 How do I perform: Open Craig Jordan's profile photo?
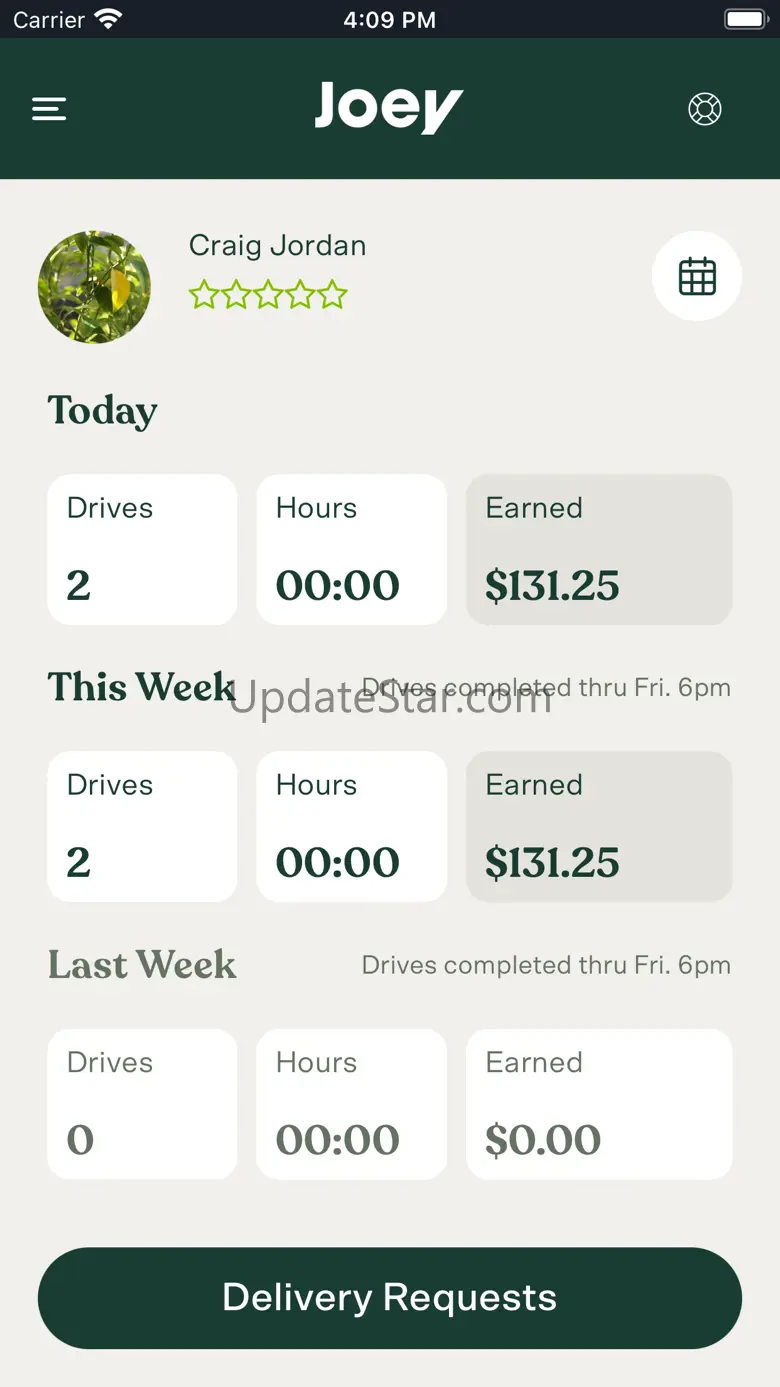pyautogui.click(x=94, y=287)
